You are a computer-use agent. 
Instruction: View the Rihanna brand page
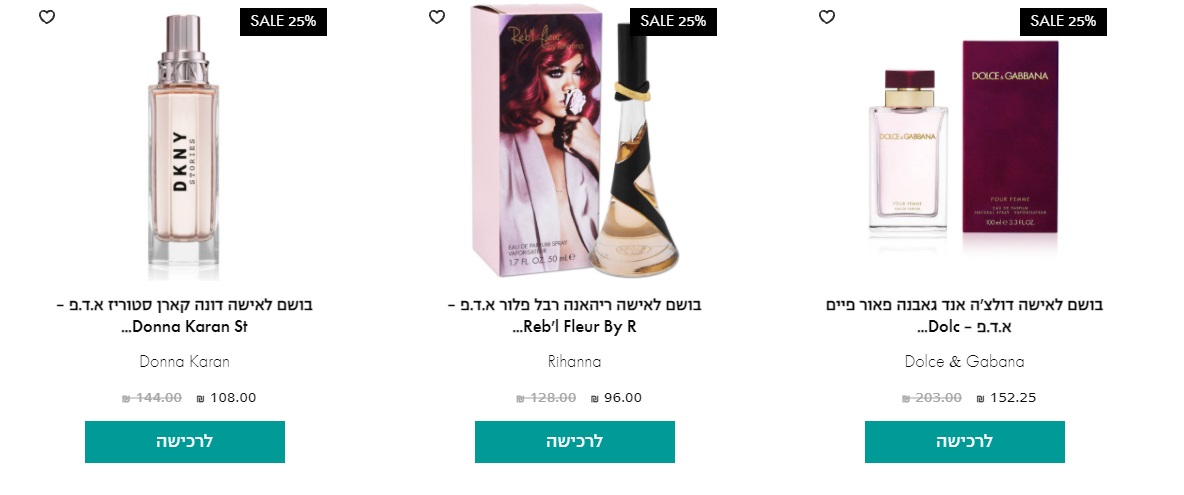click(575, 362)
